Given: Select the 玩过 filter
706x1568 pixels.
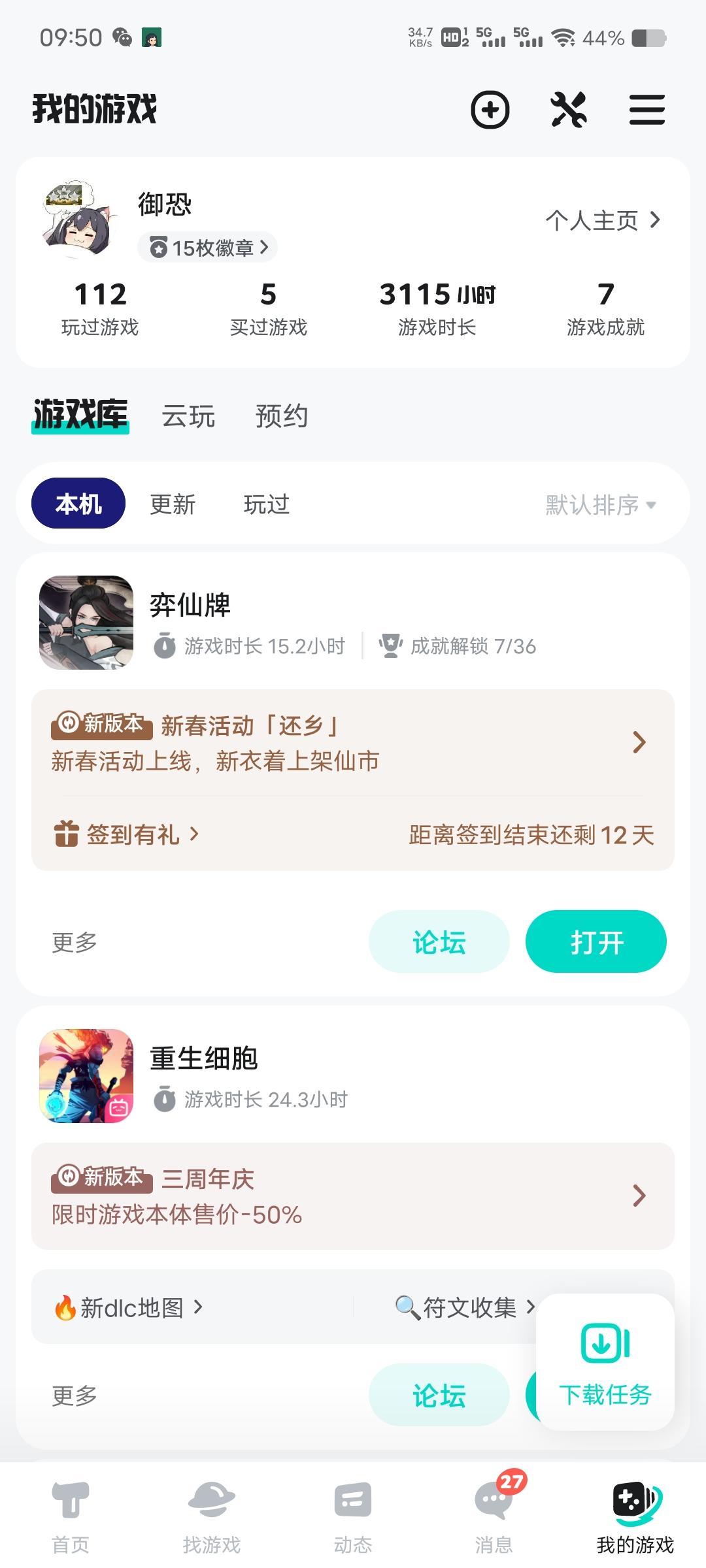Looking at the screenshot, I should pyautogui.click(x=266, y=504).
